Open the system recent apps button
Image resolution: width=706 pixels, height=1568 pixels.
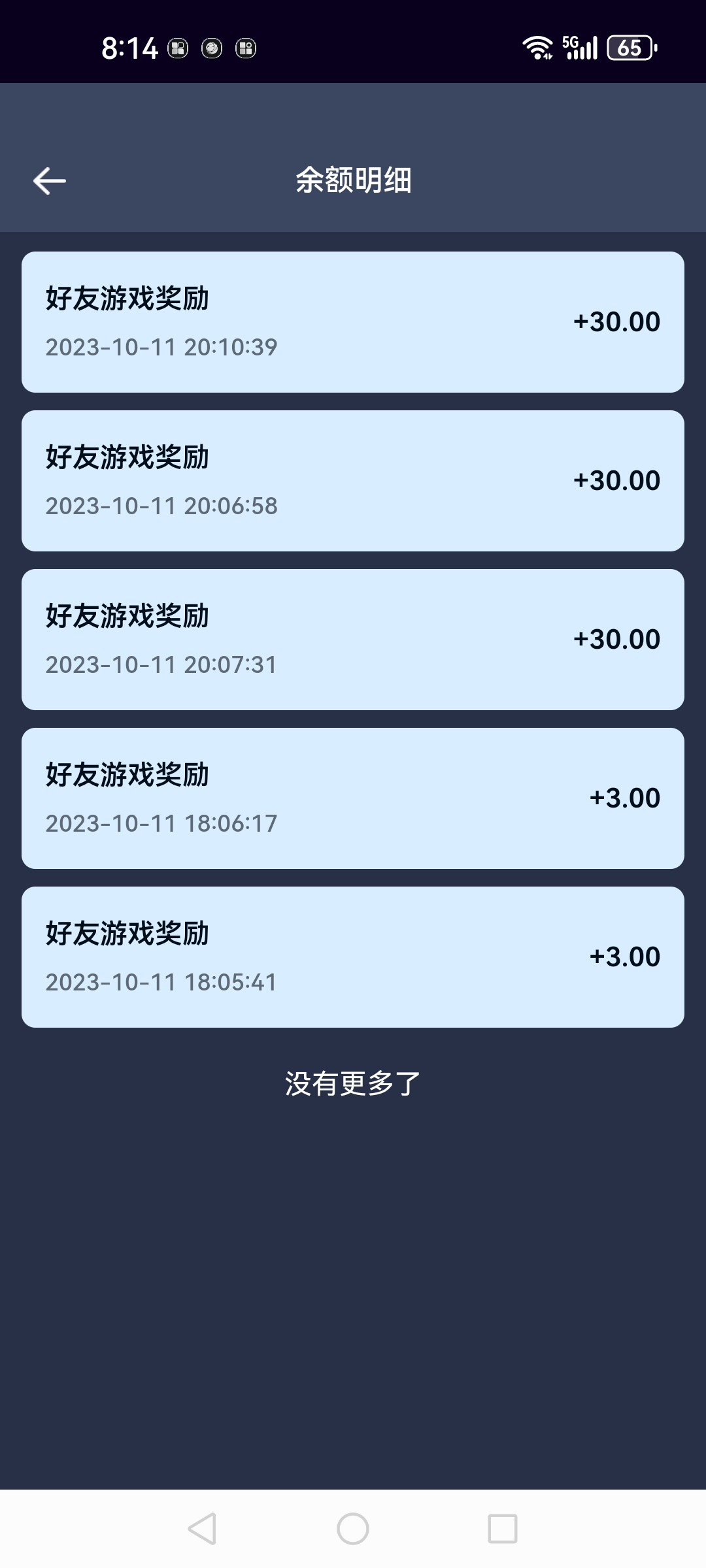[503, 1529]
